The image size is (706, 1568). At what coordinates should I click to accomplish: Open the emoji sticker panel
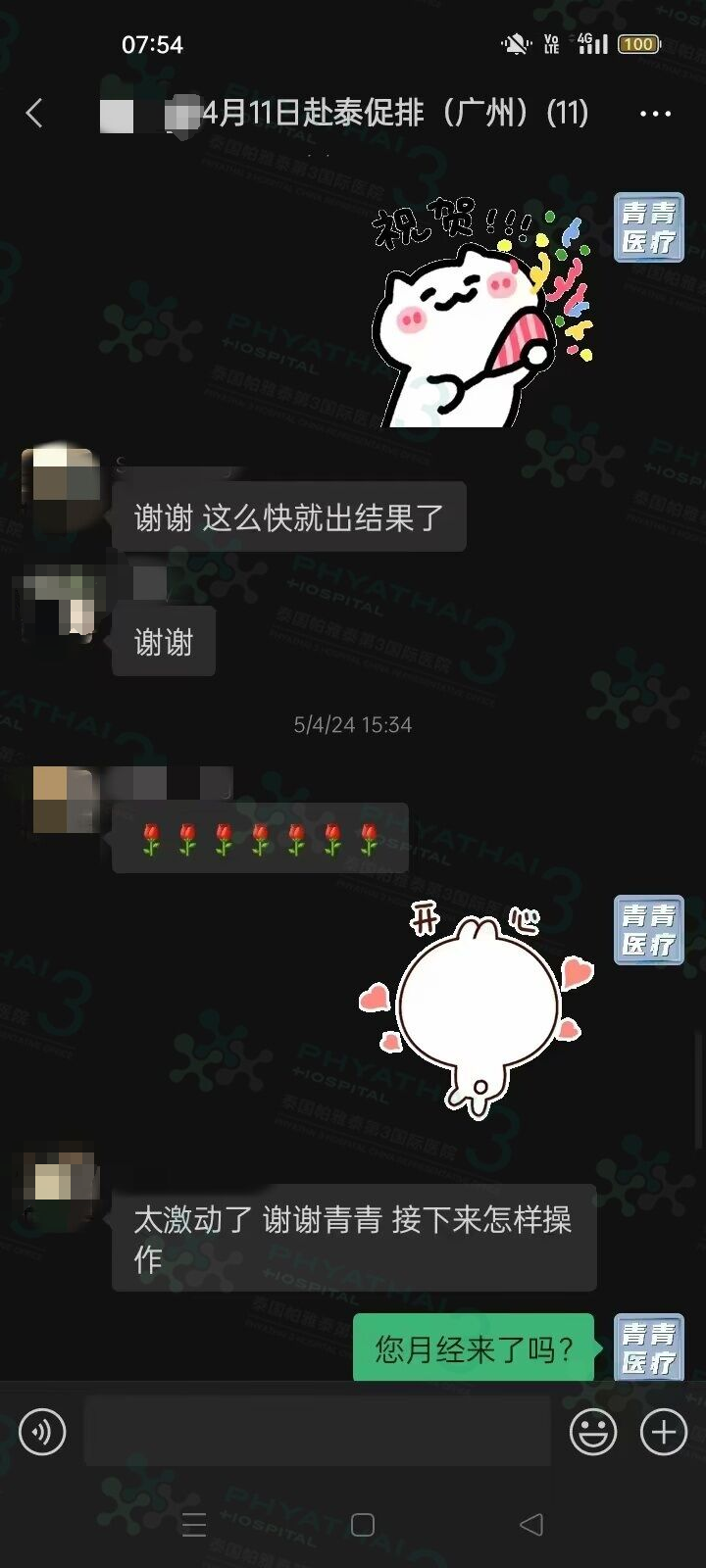point(593,1433)
